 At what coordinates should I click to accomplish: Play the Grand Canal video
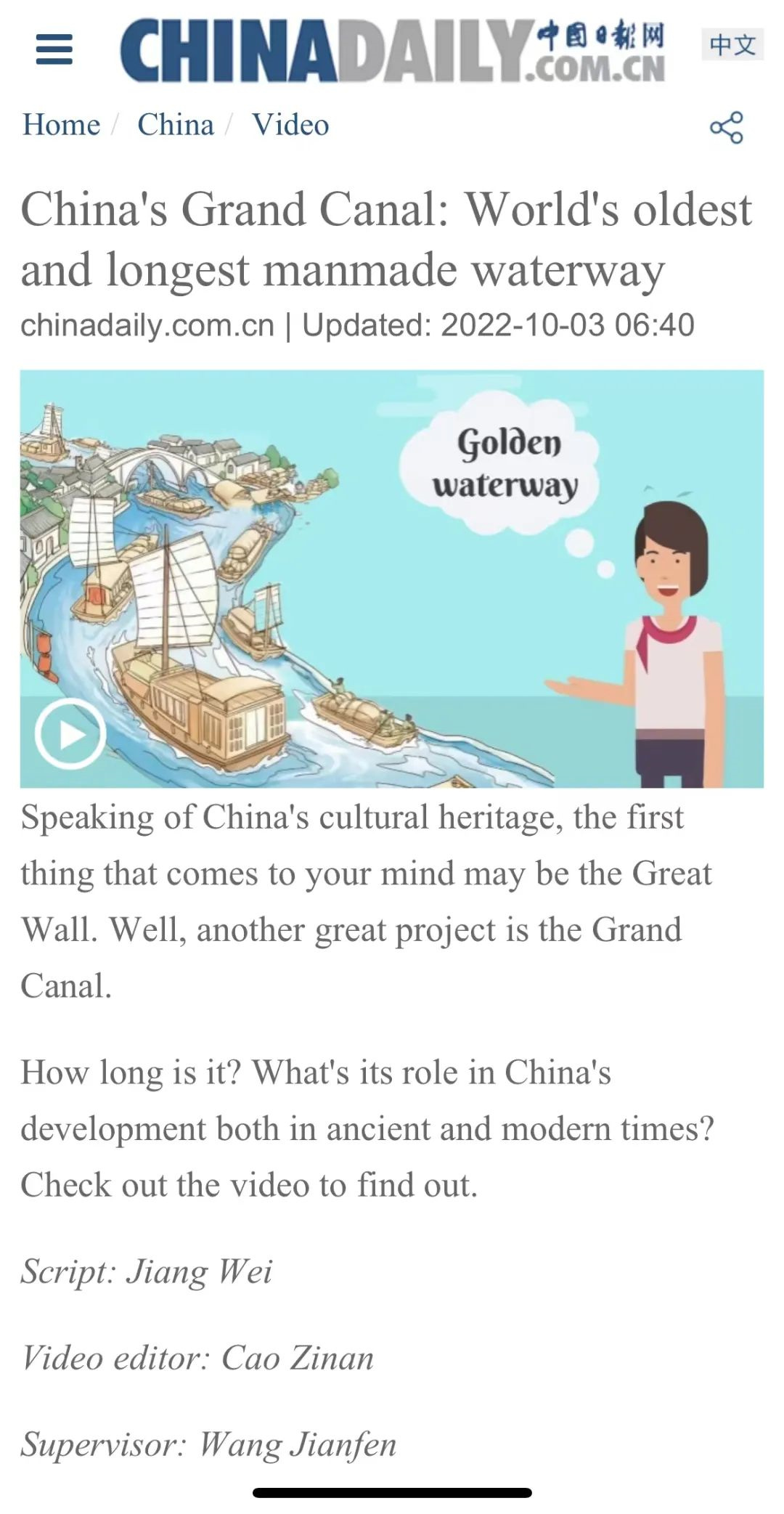click(x=70, y=734)
